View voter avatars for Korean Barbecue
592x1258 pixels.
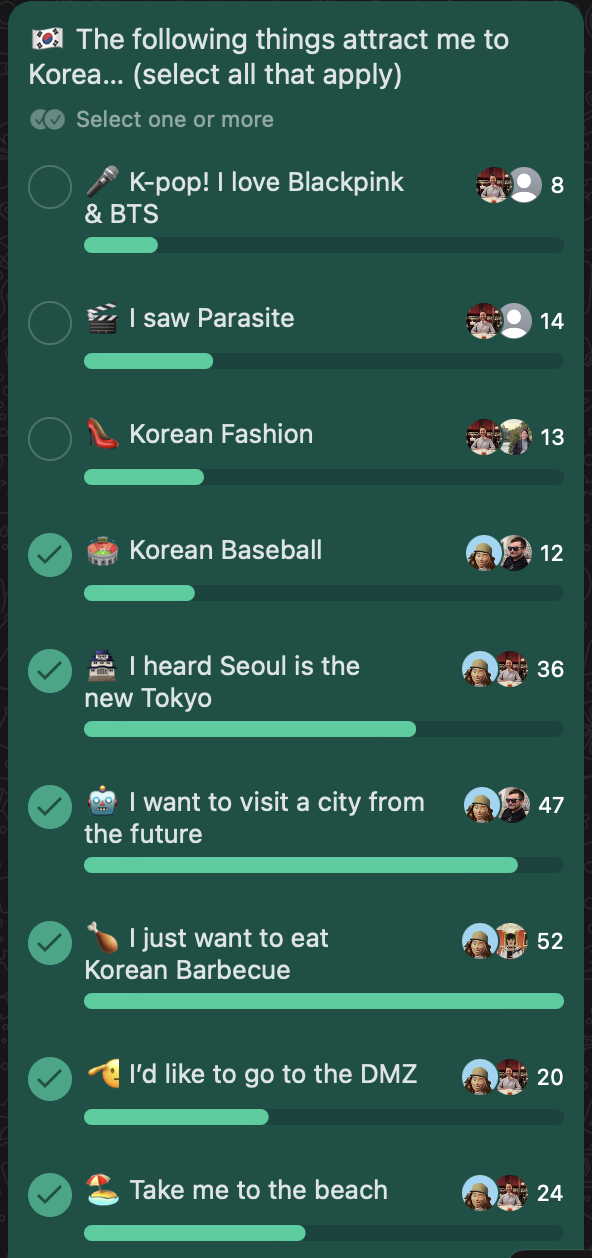pos(495,941)
